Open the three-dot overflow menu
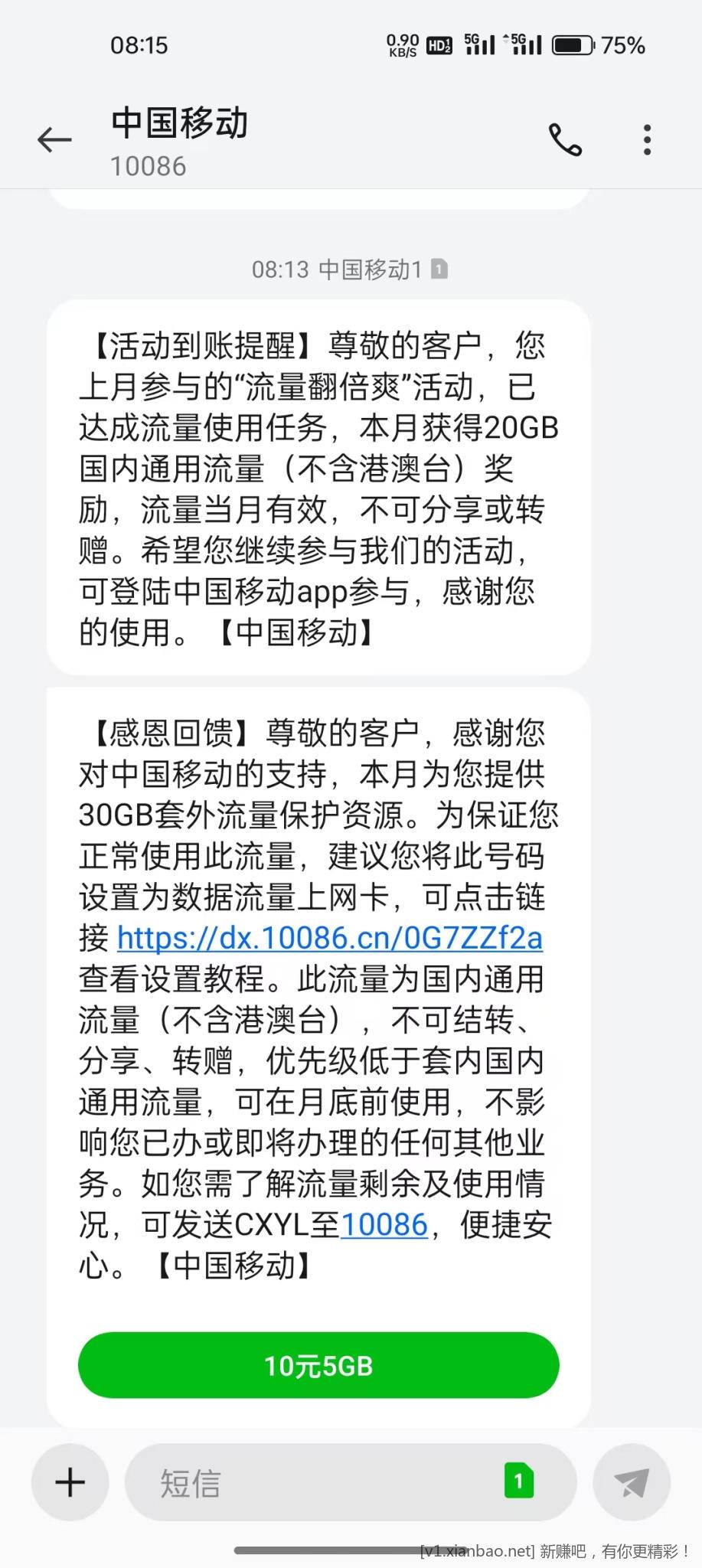The image size is (702, 1568). click(x=647, y=140)
